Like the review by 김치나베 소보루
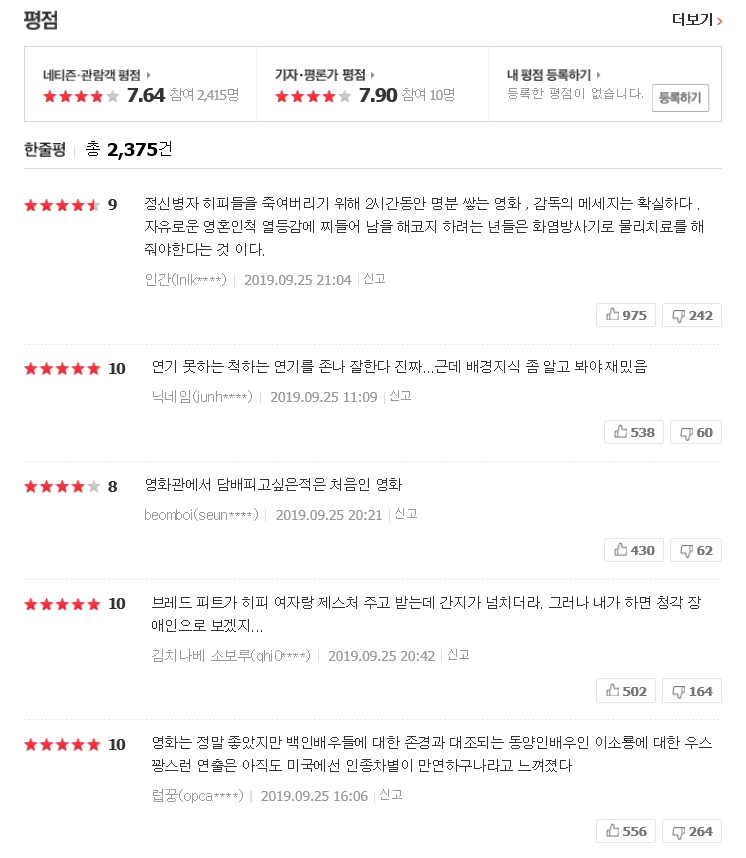Viewport: 746px width, 858px height. point(625,691)
